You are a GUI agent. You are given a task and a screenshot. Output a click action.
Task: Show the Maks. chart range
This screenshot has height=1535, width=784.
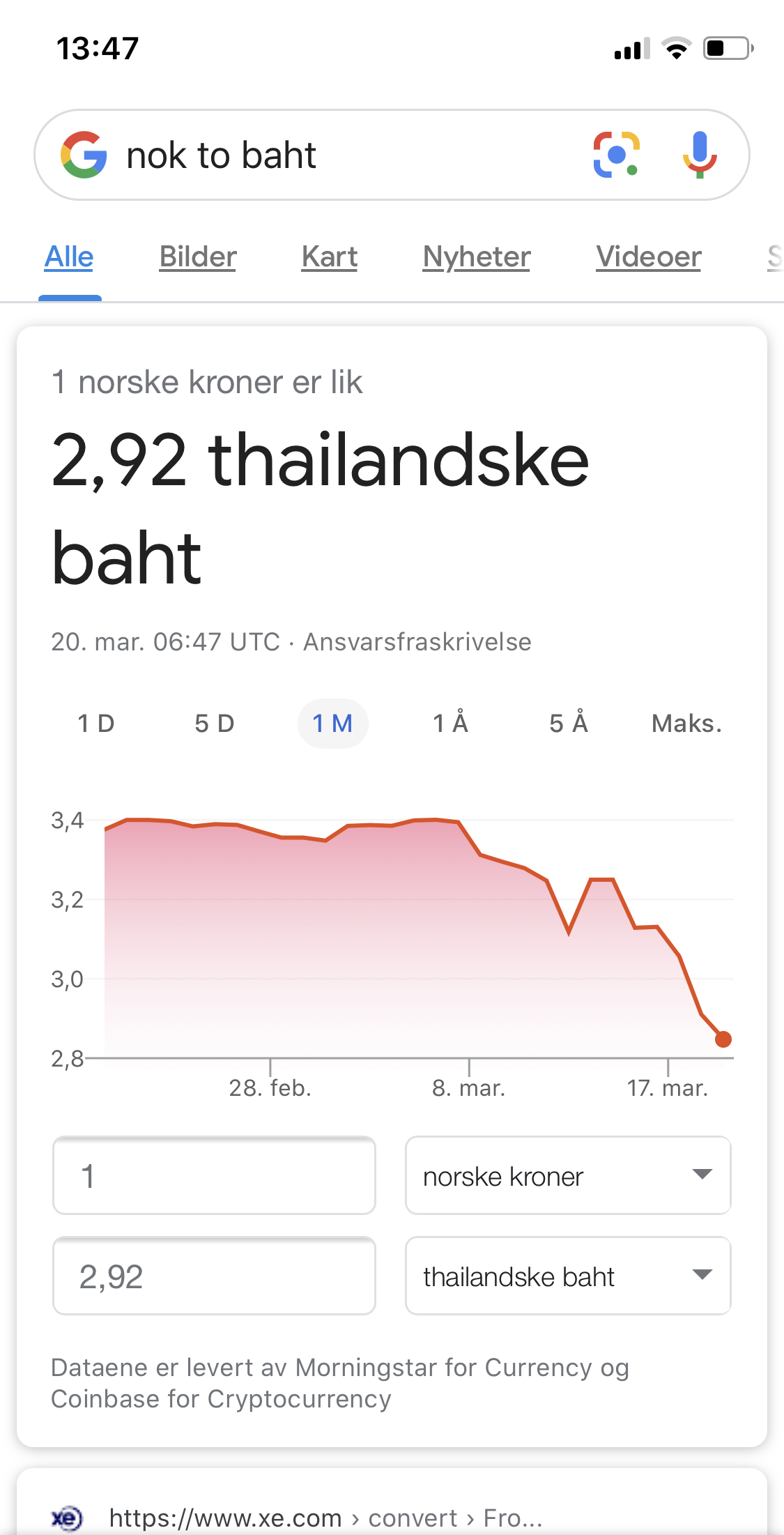pyautogui.click(x=686, y=724)
